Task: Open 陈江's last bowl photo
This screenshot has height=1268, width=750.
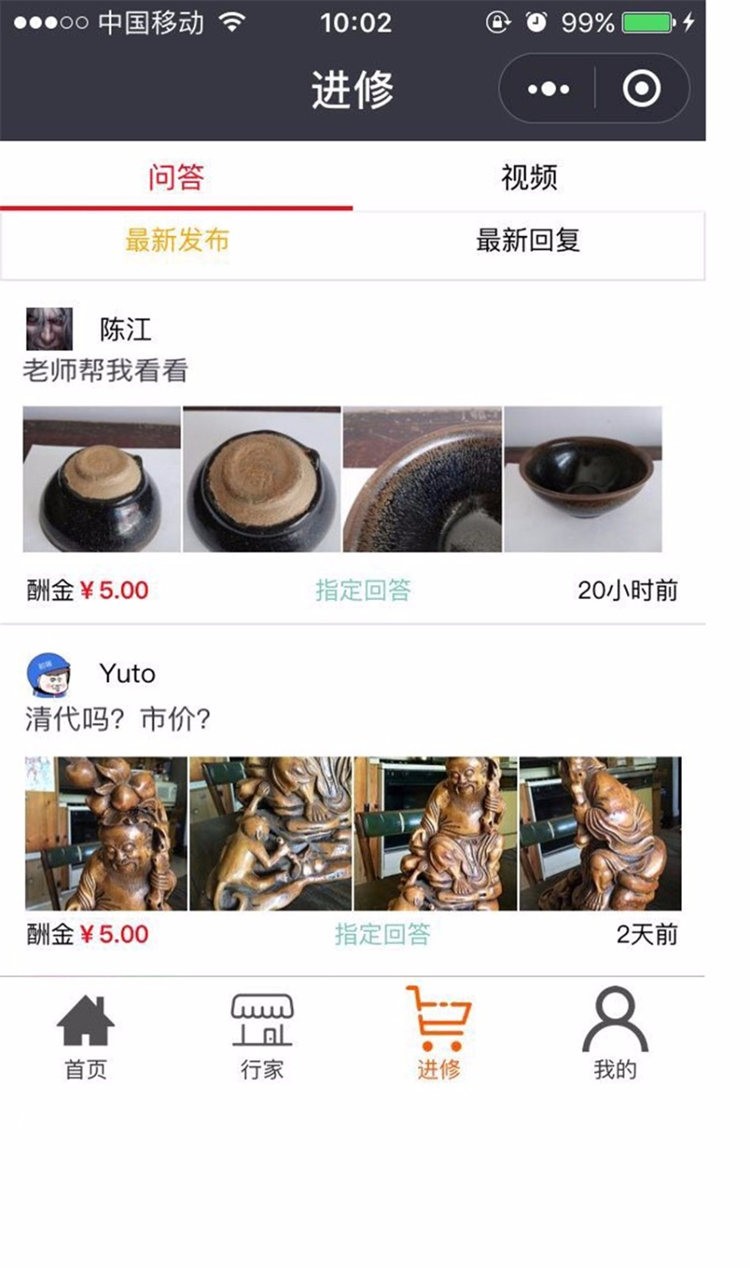Action: point(583,479)
